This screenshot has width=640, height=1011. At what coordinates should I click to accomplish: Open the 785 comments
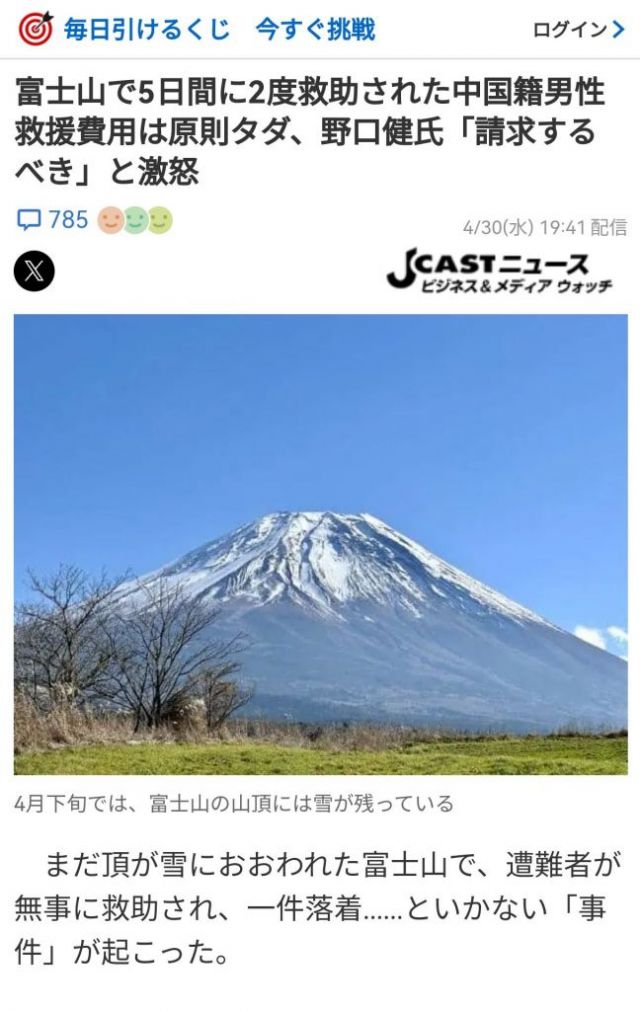point(54,219)
